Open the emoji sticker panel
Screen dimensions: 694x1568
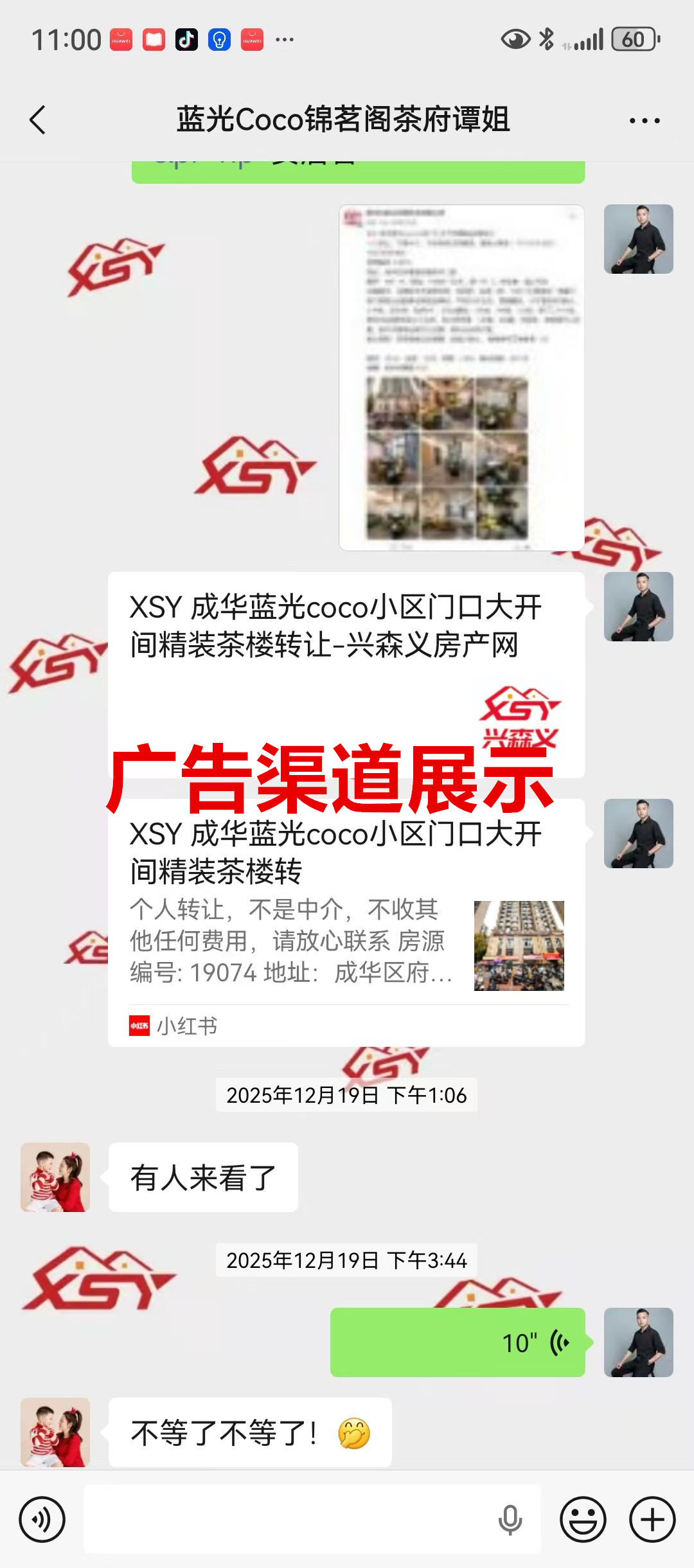tap(583, 1520)
